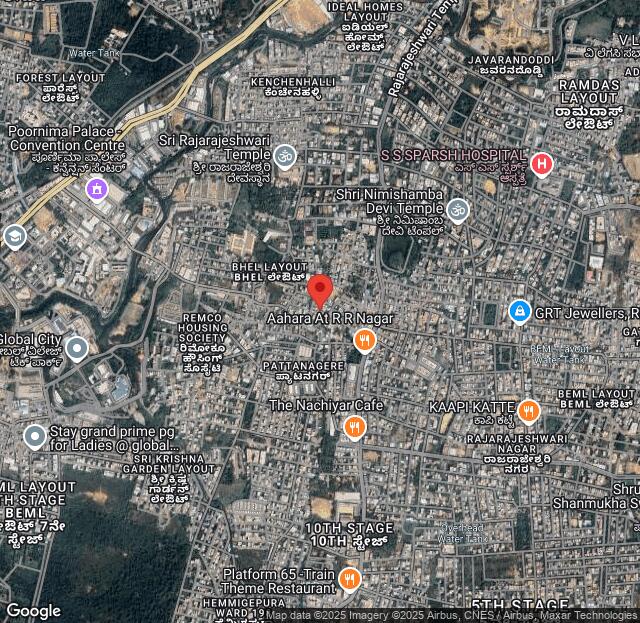Open Shri Nimishamba Devi Temple pin
The height and width of the screenshot is (623, 640).
tap(457, 210)
